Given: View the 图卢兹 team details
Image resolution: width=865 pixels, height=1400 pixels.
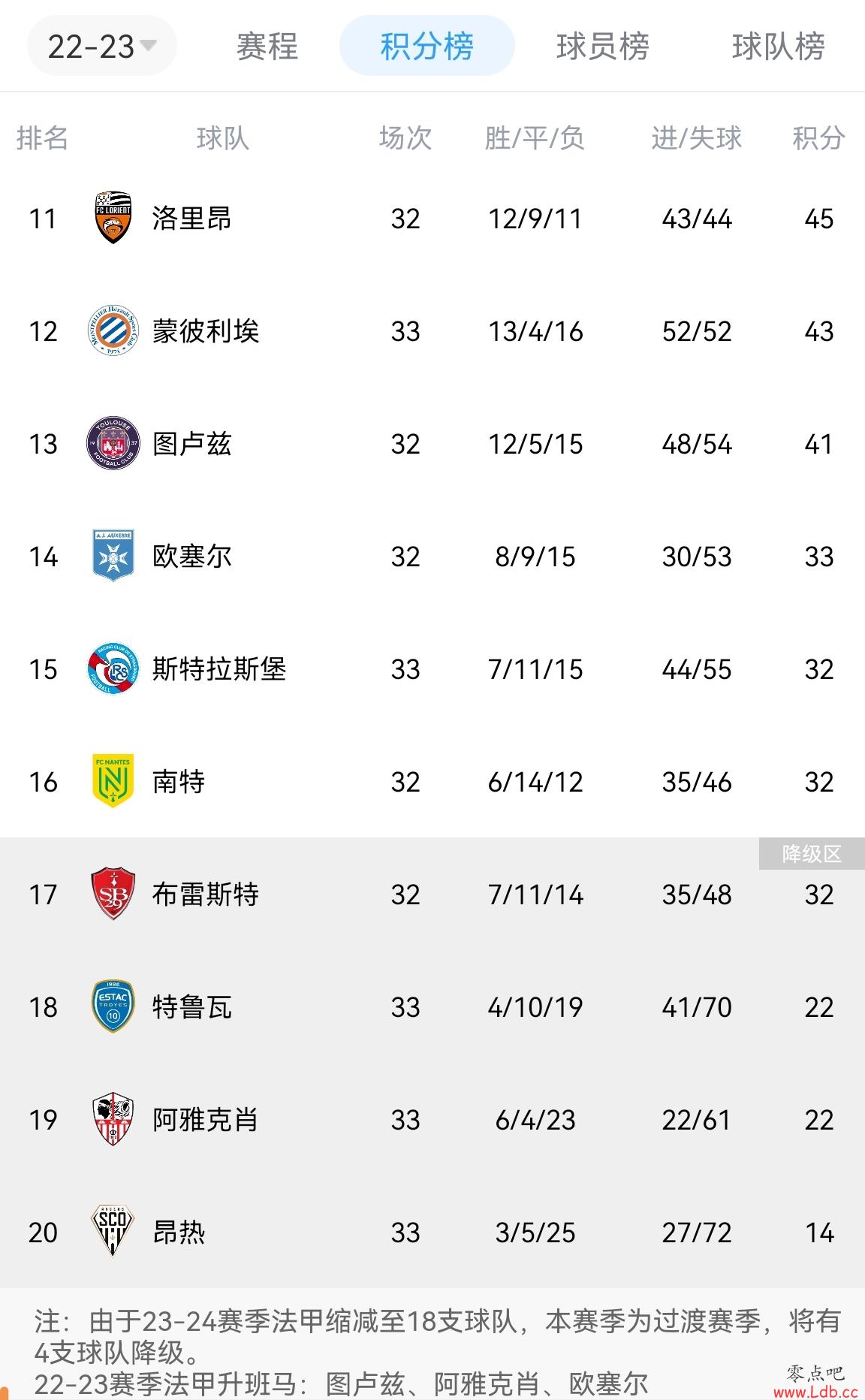Looking at the screenshot, I should [432, 444].
